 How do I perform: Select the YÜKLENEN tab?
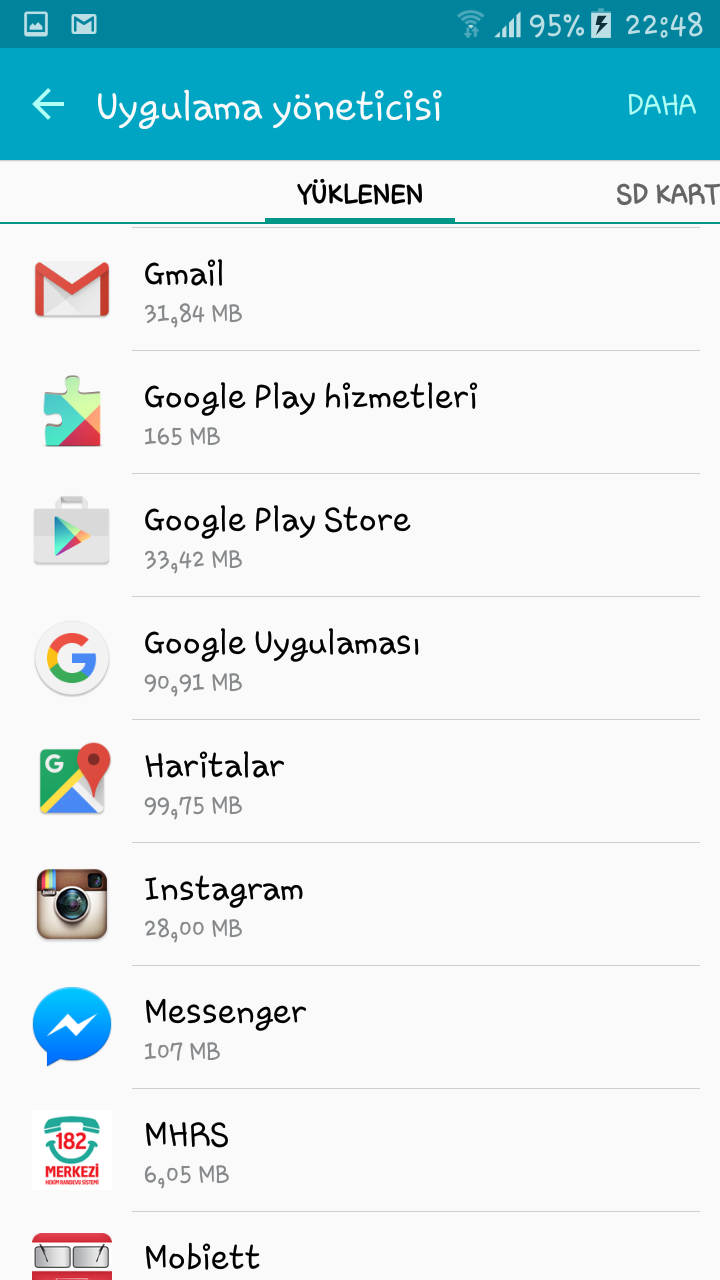pyautogui.click(x=360, y=194)
